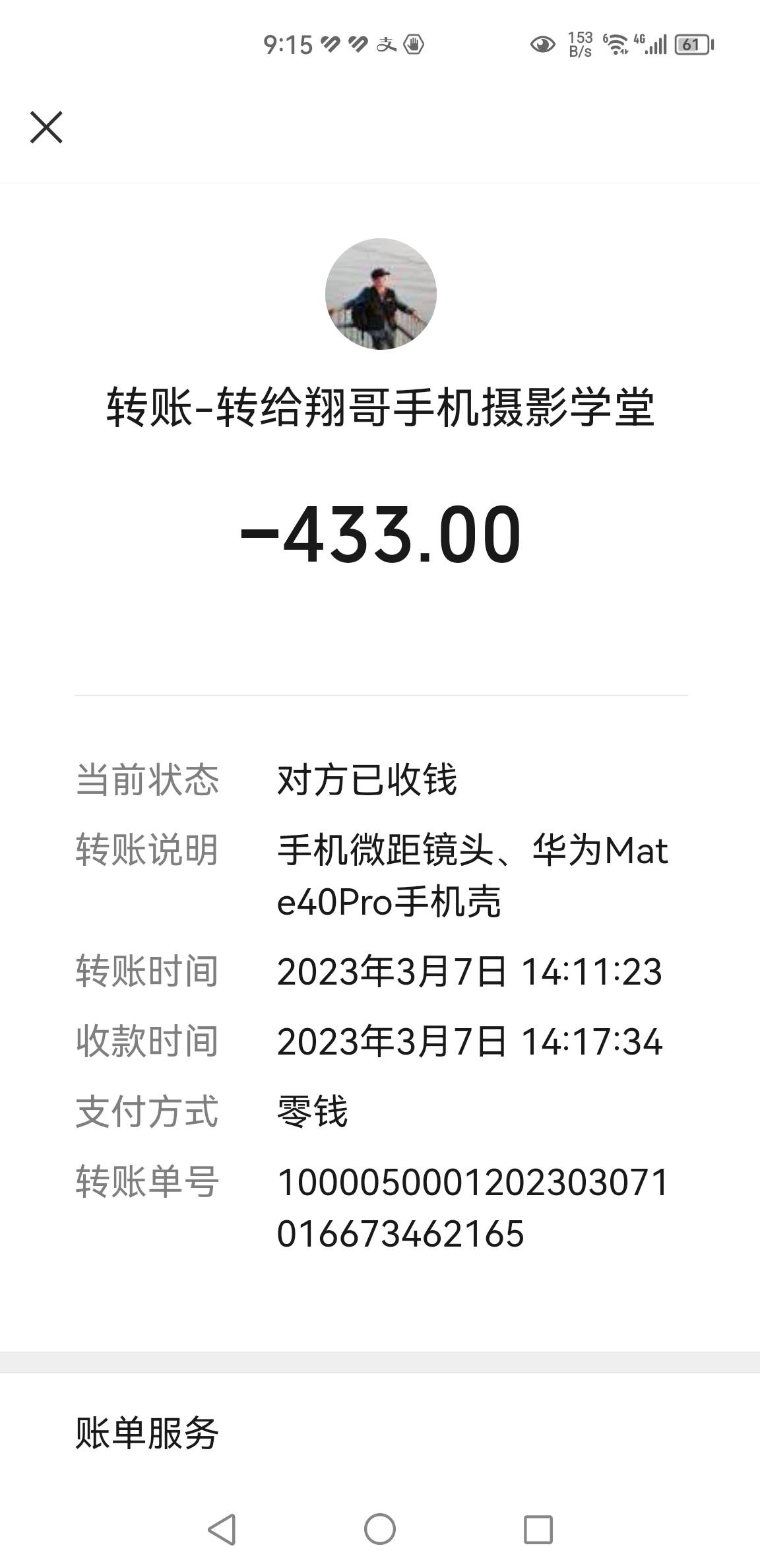760x1568 pixels.
Task: Open the eye comfort status bar icon
Action: click(x=544, y=45)
